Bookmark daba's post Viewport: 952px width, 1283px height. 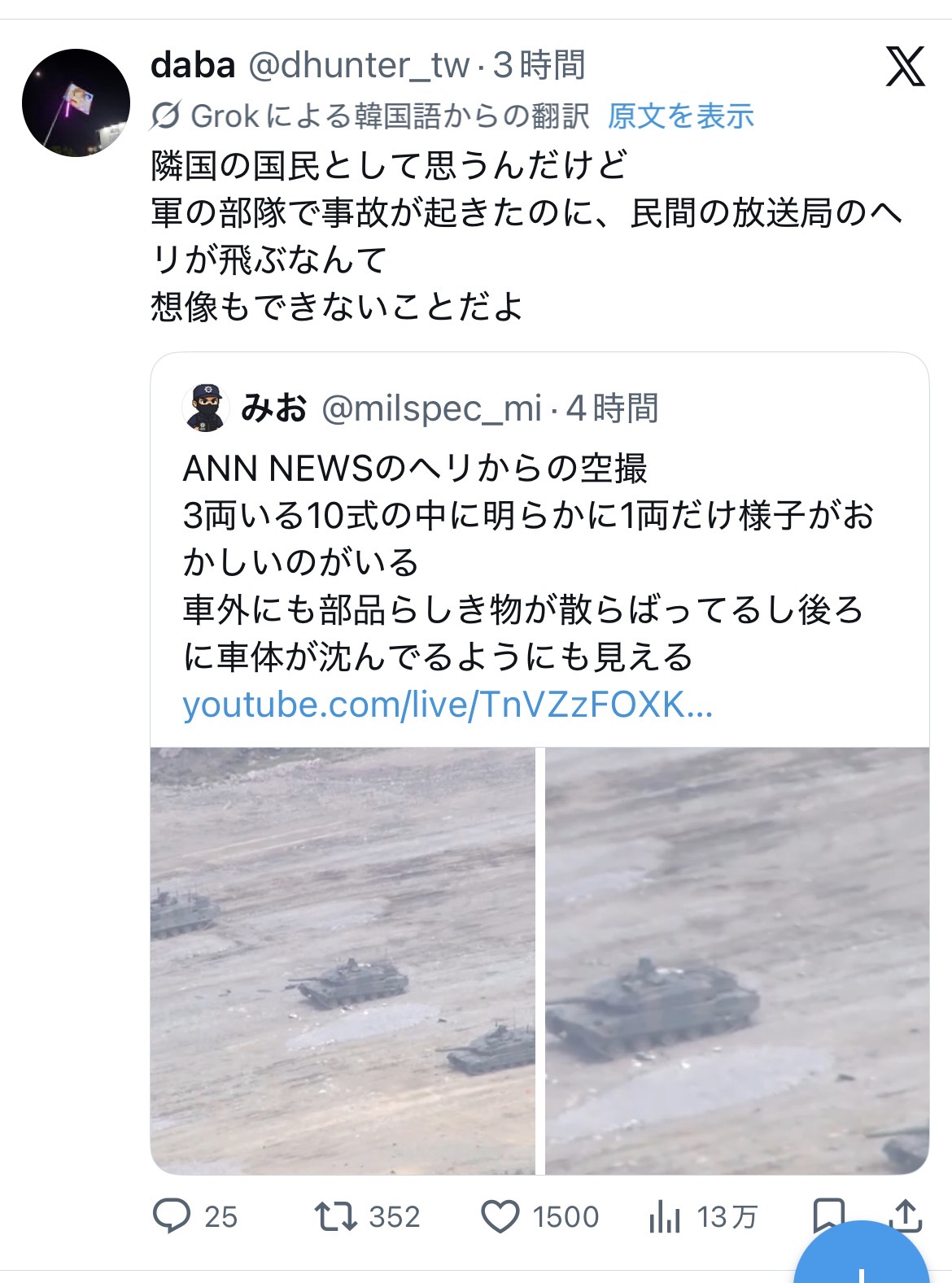(828, 1214)
